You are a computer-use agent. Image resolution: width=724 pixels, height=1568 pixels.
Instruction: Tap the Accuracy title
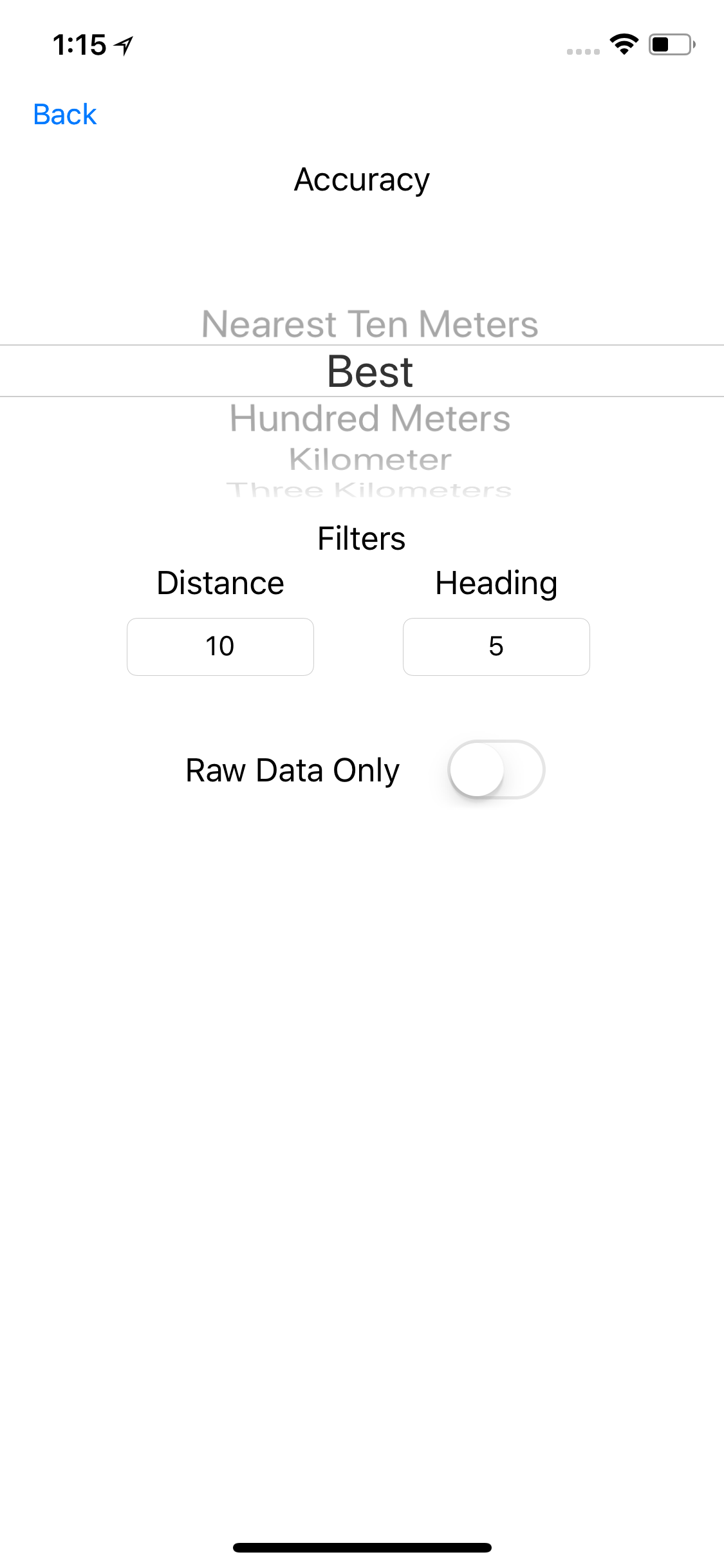coord(362,180)
